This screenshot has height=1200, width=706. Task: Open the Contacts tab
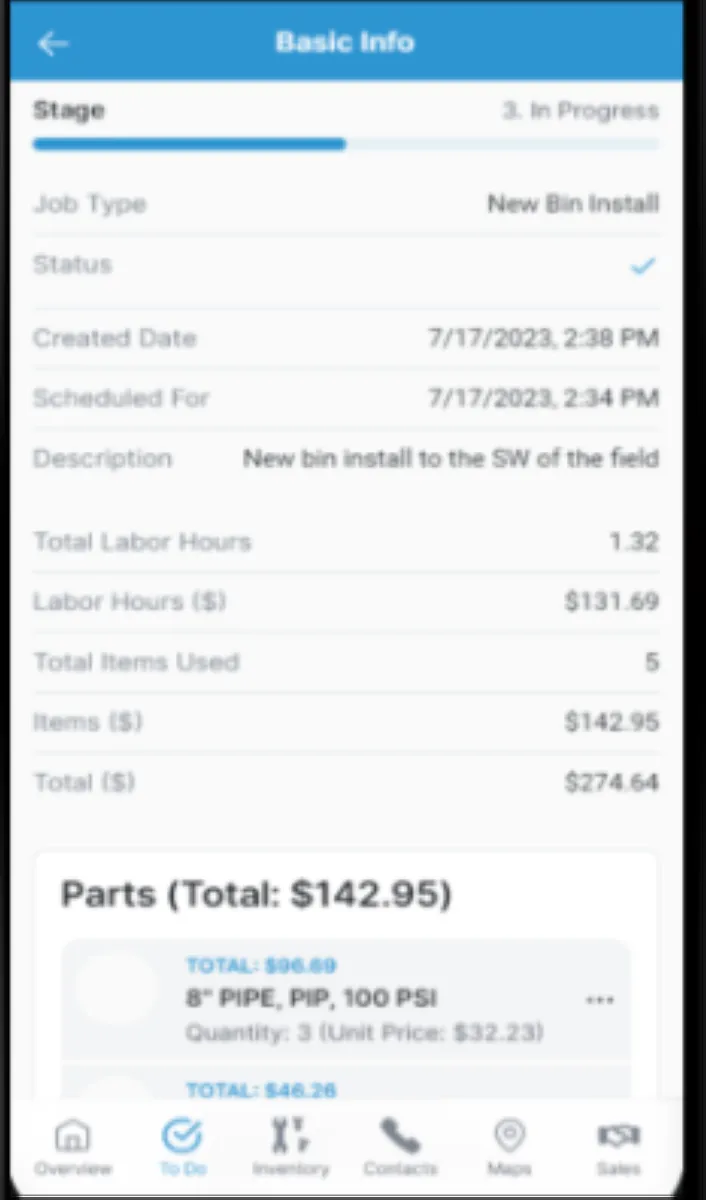pos(400,1146)
